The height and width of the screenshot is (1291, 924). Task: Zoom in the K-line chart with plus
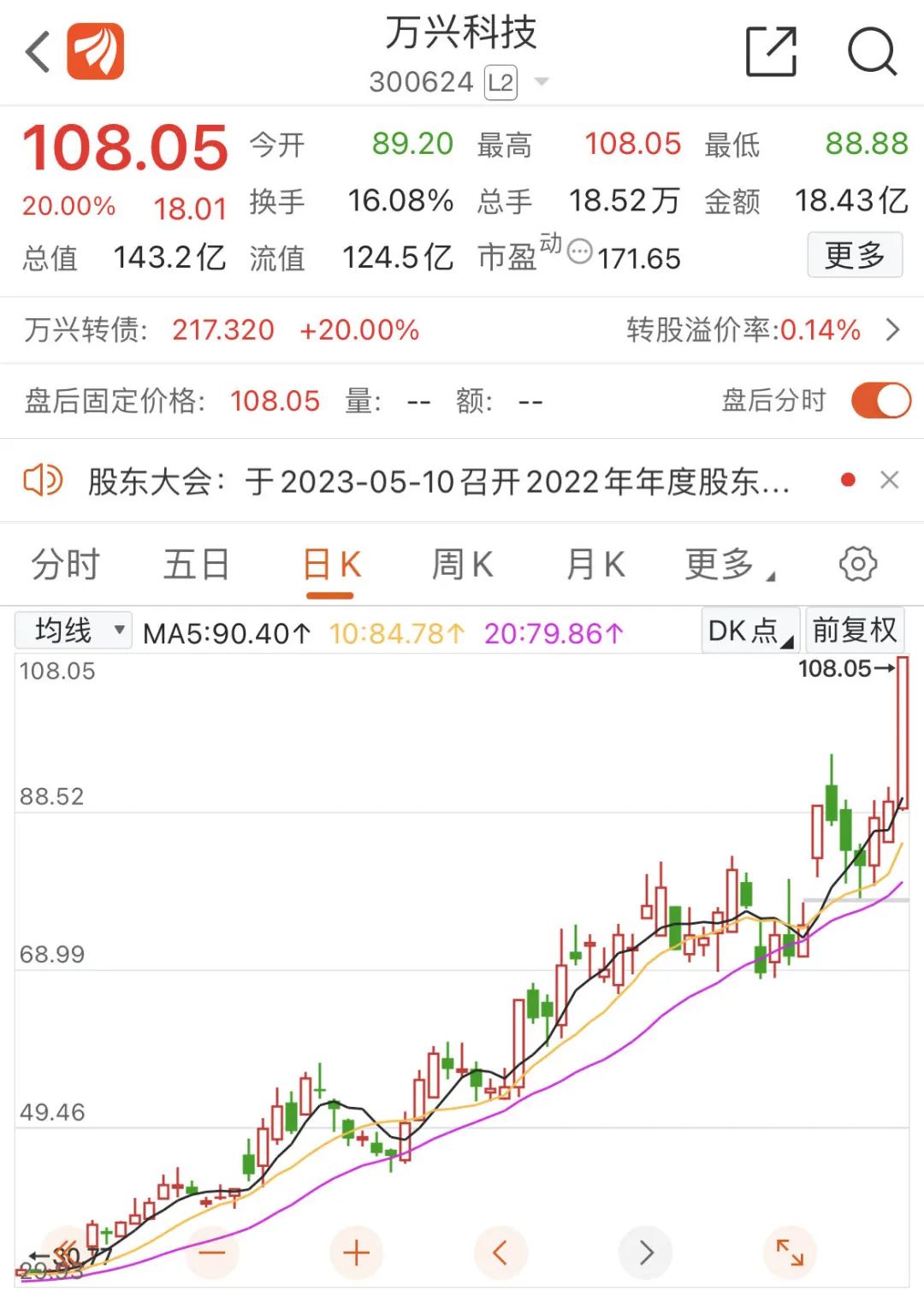(356, 1253)
